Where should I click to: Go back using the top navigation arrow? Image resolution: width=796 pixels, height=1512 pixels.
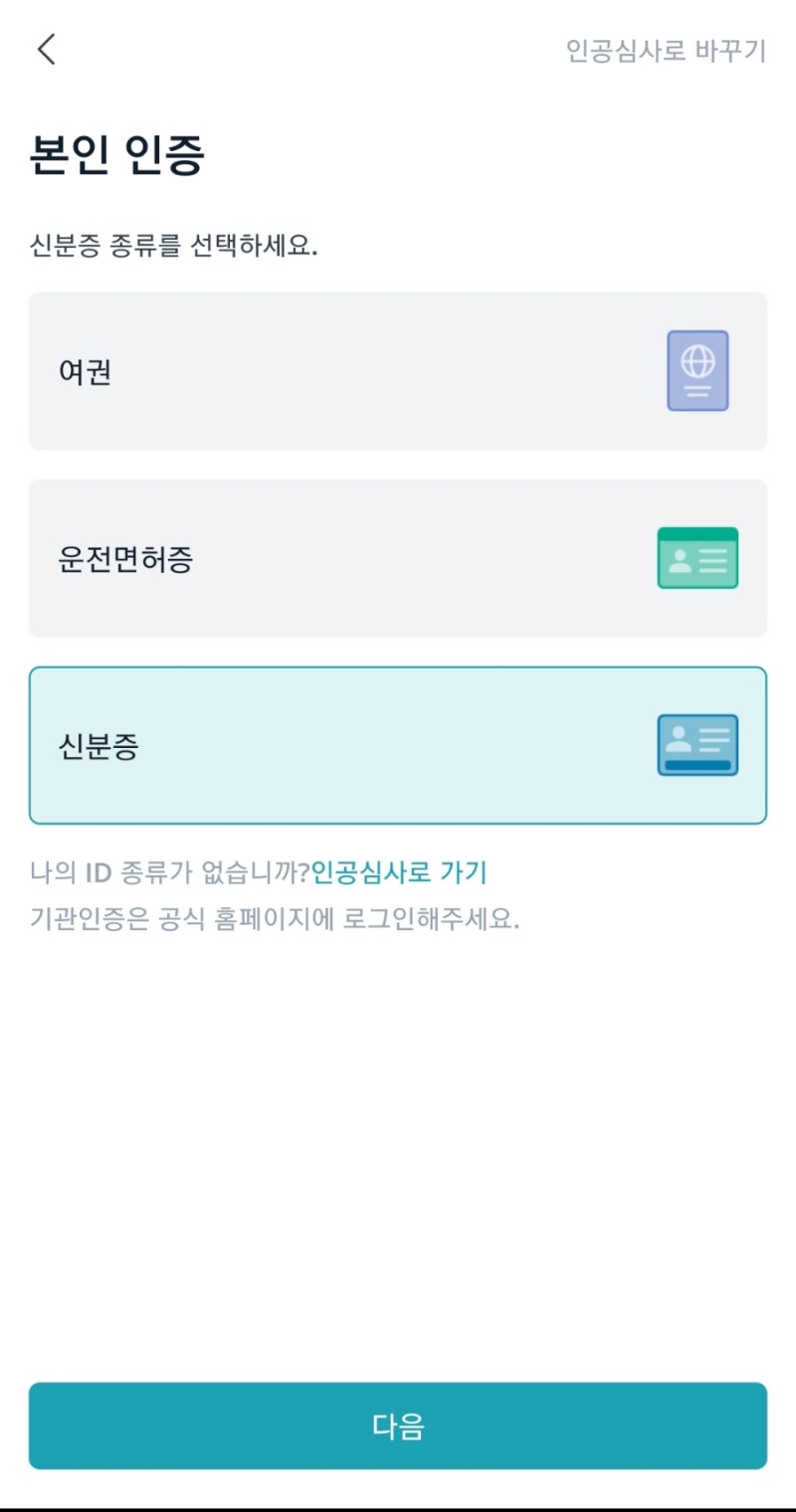(46, 49)
